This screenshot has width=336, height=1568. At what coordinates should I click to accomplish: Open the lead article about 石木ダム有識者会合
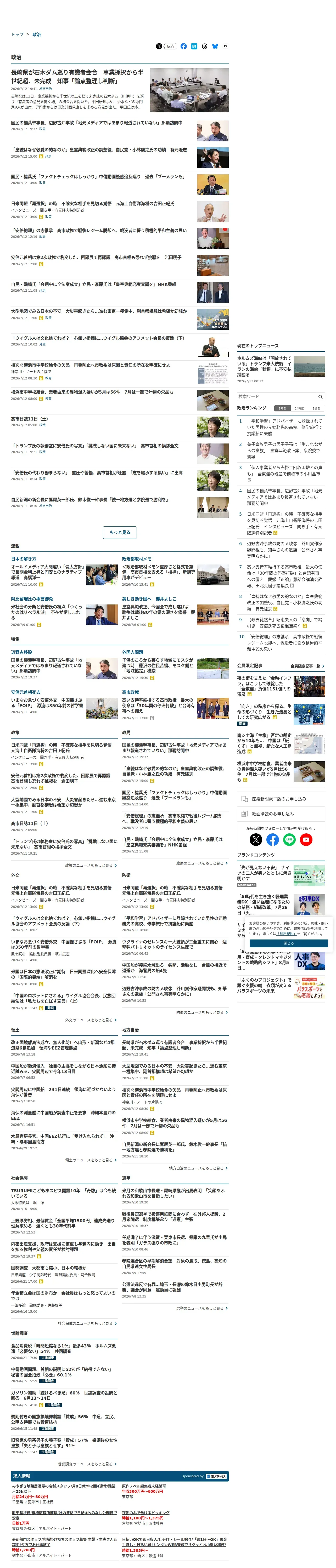[x=77, y=76]
